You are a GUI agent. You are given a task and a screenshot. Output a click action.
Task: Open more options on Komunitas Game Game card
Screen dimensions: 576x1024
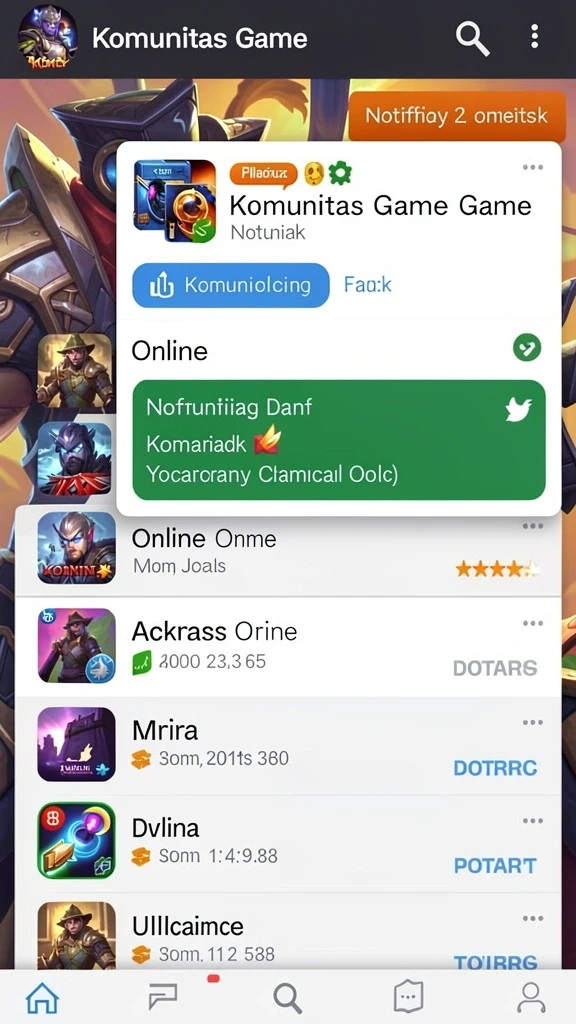533,168
